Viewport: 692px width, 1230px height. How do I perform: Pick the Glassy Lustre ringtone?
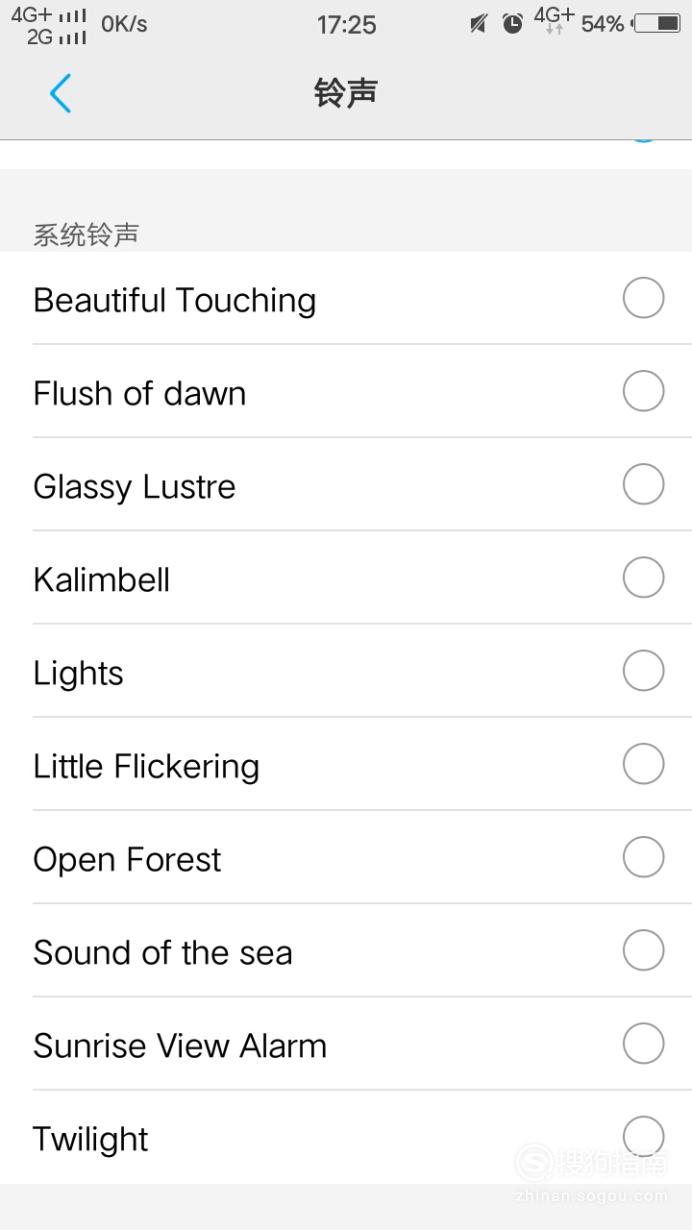click(346, 485)
